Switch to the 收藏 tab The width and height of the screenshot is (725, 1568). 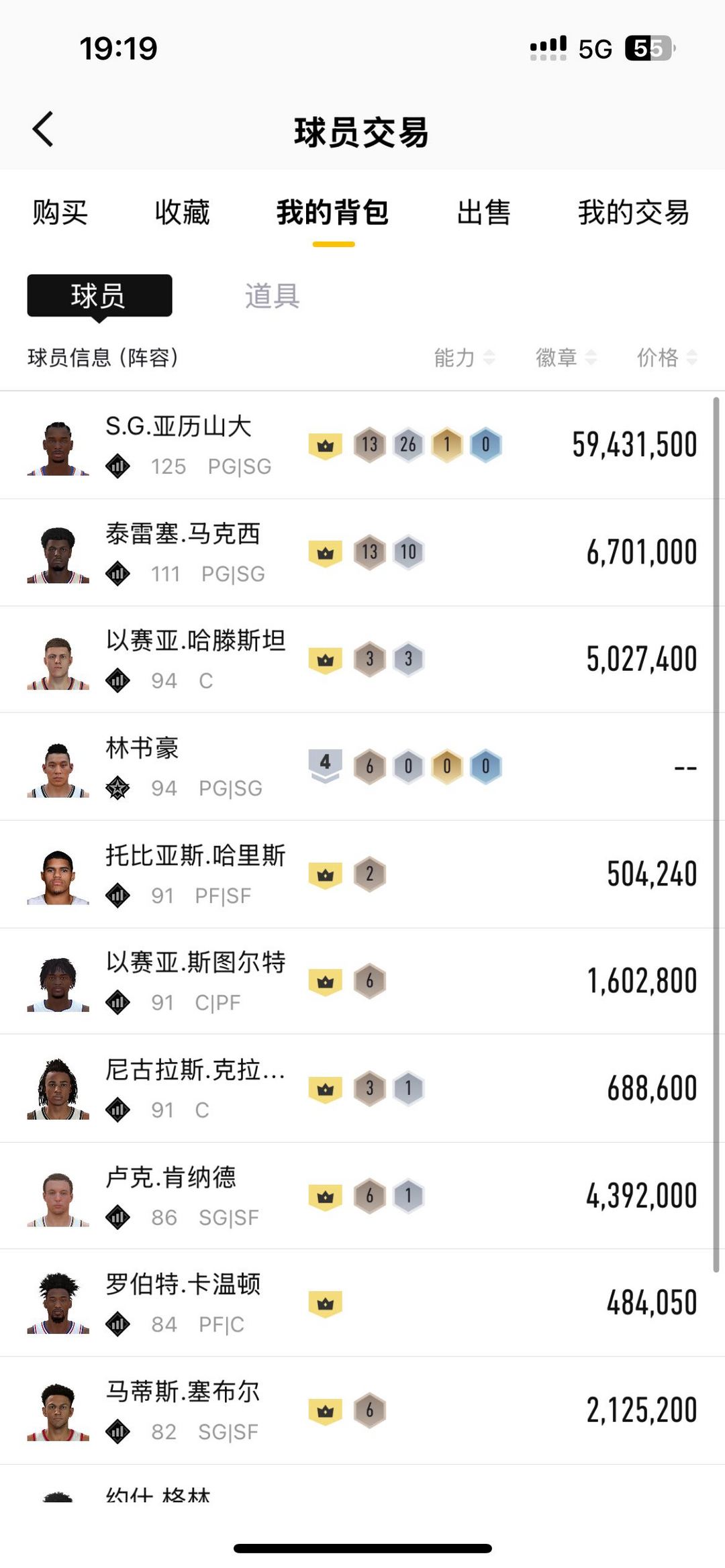(182, 213)
